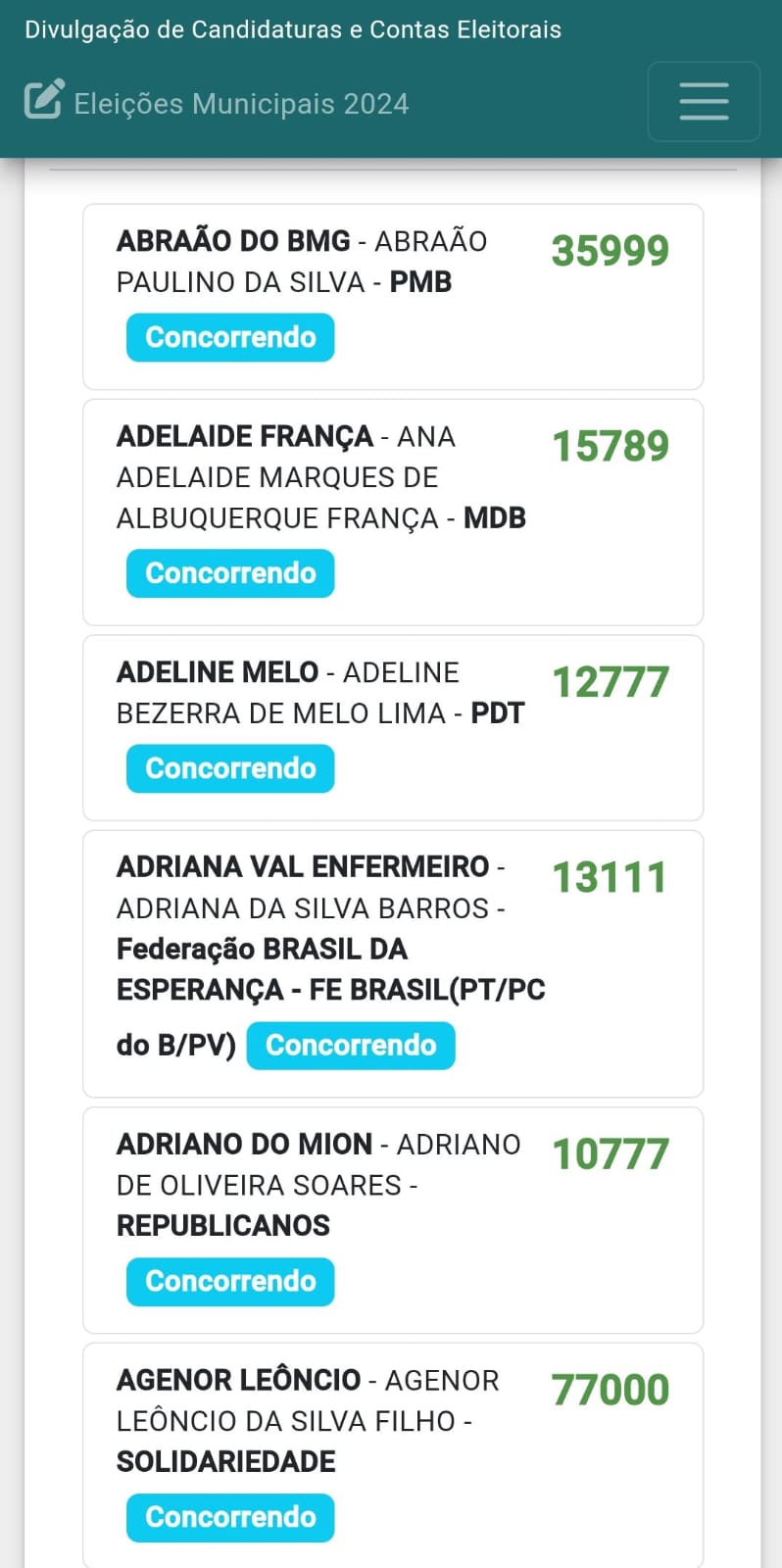Image resolution: width=782 pixels, height=1568 pixels.
Task: Show details for Adriano do Mion
Action: tap(393, 1220)
